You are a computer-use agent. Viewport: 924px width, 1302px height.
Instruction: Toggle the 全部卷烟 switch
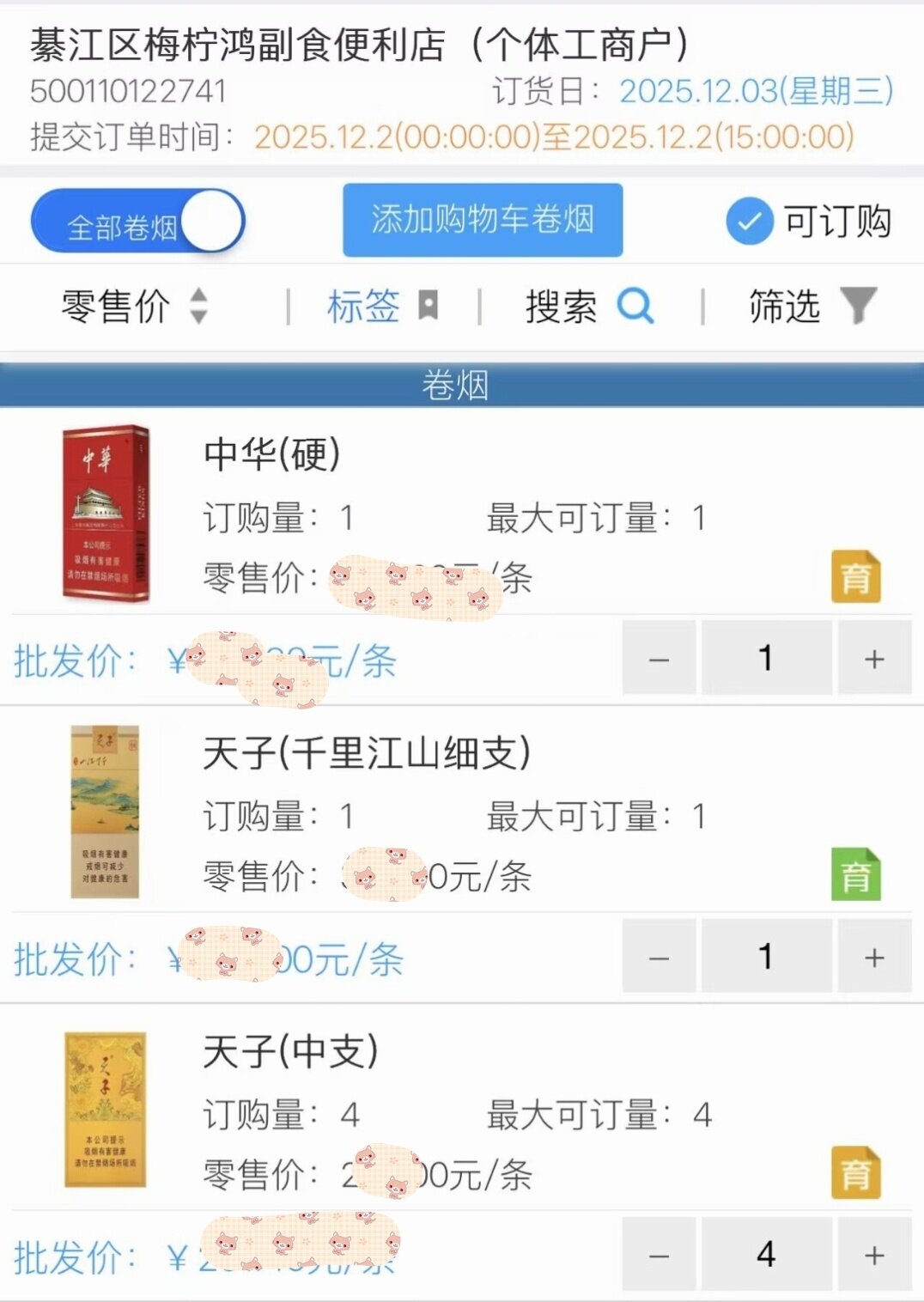point(137,222)
